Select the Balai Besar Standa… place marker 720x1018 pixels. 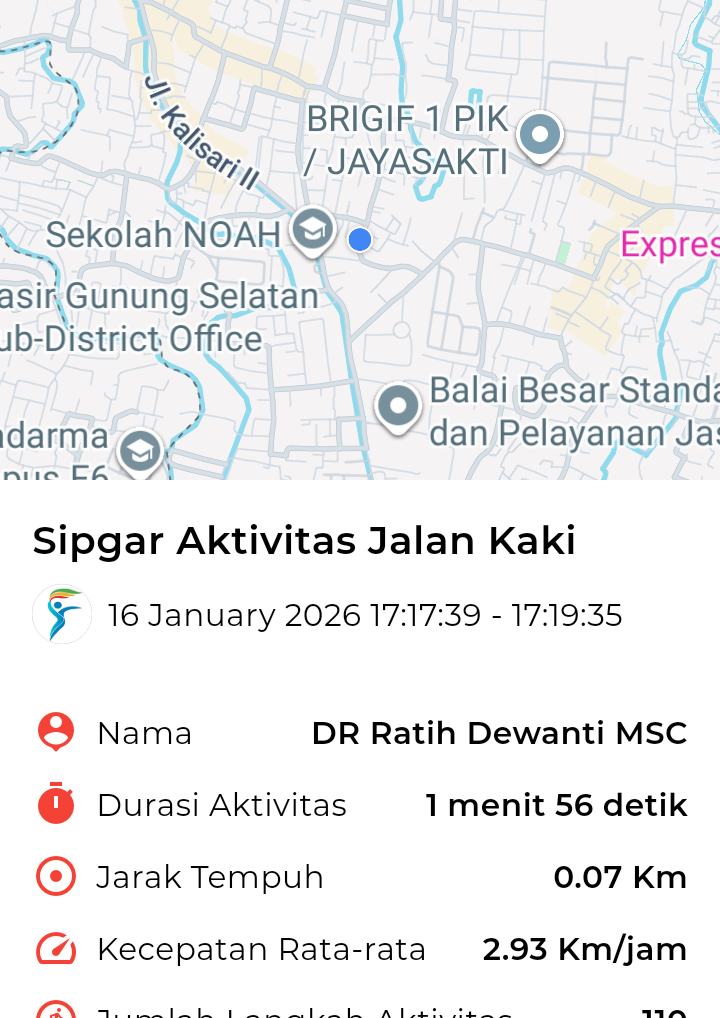[398, 406]
